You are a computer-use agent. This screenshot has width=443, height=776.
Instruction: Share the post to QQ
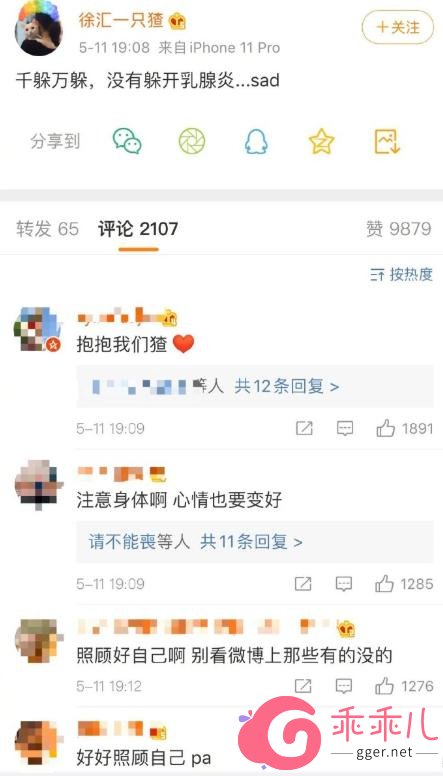coord(256,142)
